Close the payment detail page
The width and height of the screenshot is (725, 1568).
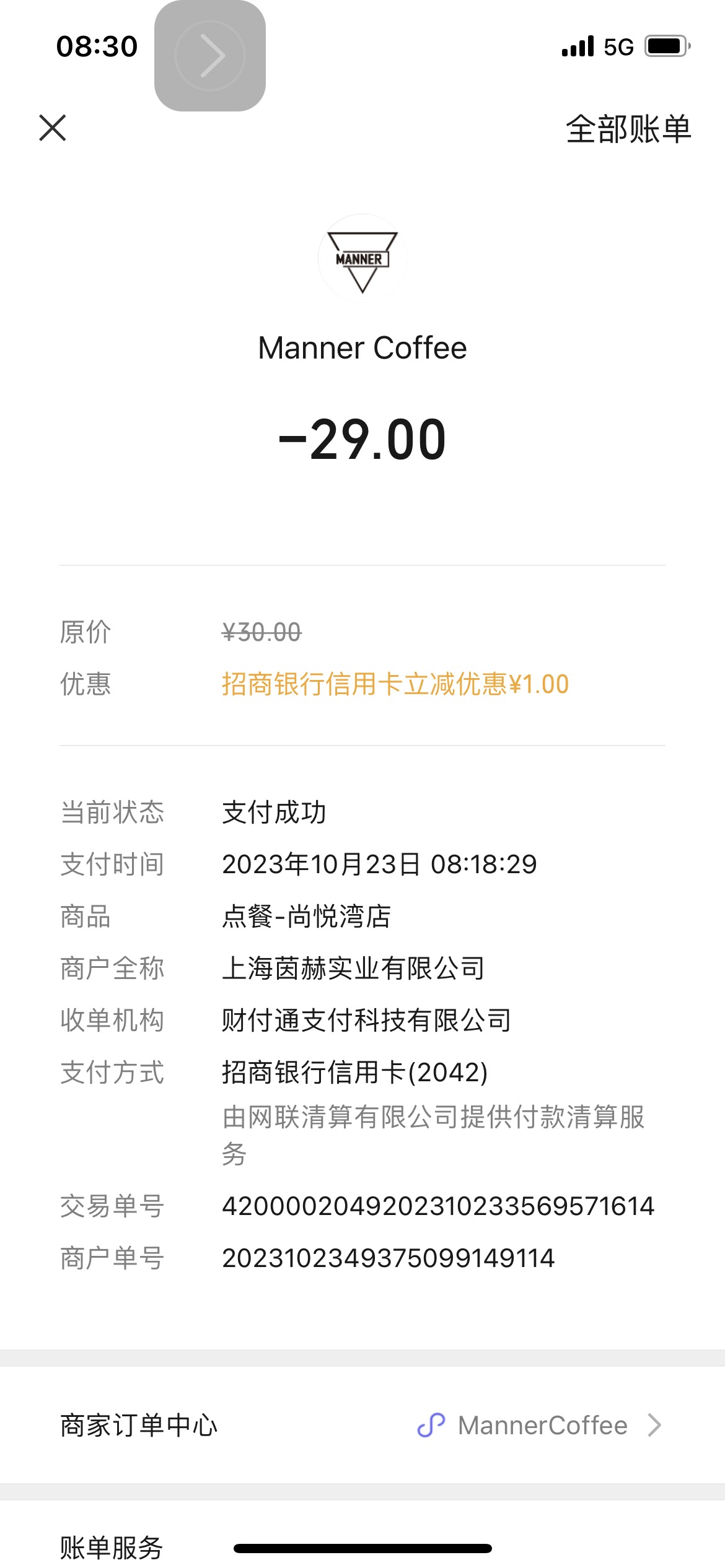click(x=53, y=128)
